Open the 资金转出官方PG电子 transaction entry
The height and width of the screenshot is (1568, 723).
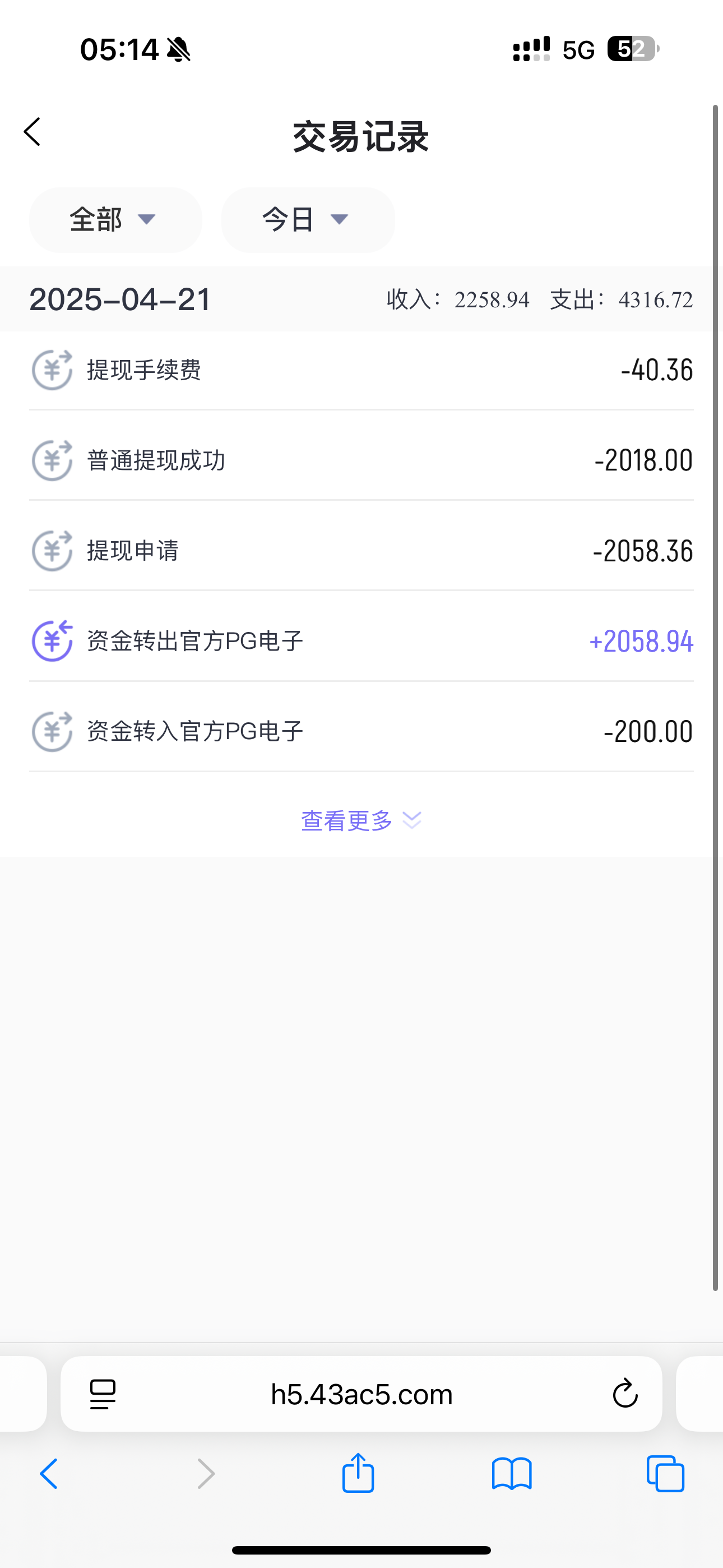tap(361, 641)
